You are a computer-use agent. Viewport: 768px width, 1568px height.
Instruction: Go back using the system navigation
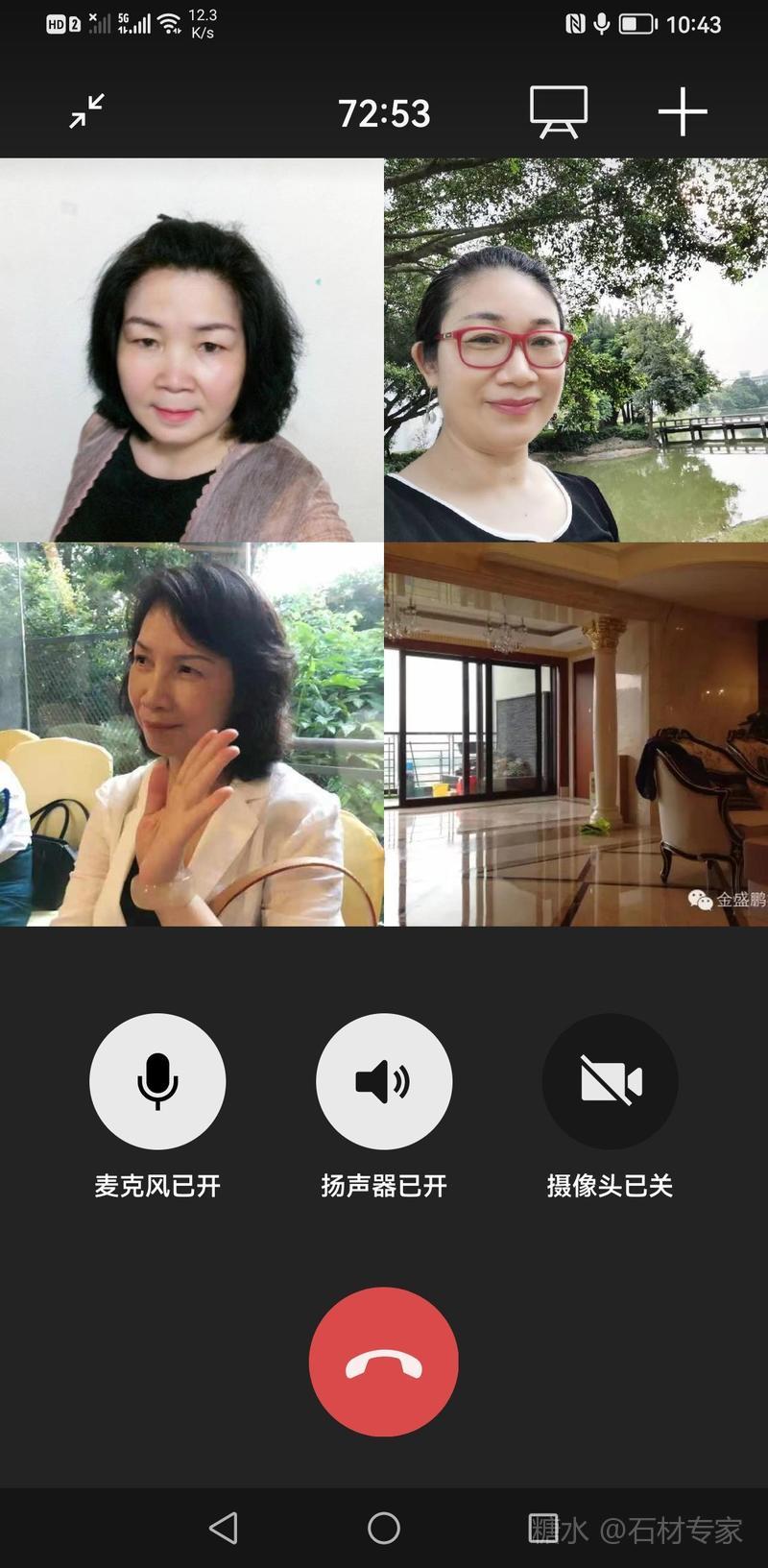[x=223, y=1528]
